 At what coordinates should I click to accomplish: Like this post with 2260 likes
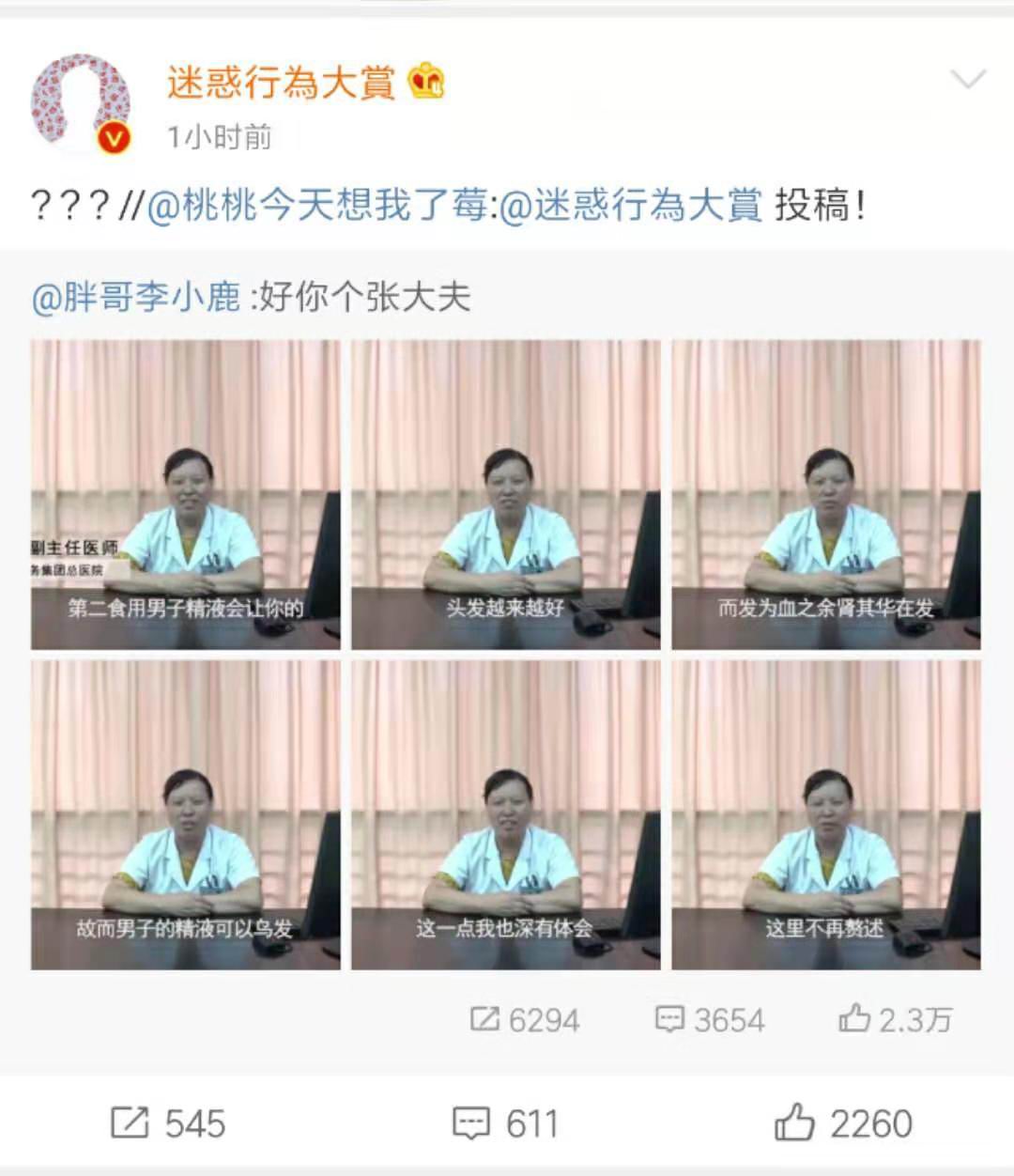843,1123
